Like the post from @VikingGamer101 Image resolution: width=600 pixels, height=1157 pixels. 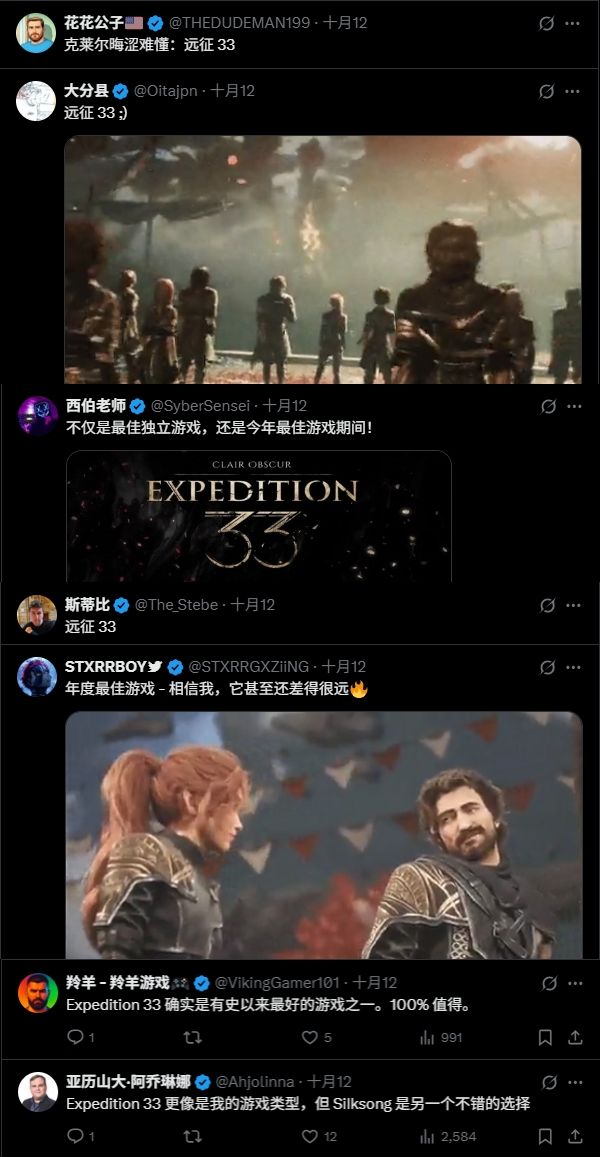[309, 1037]
